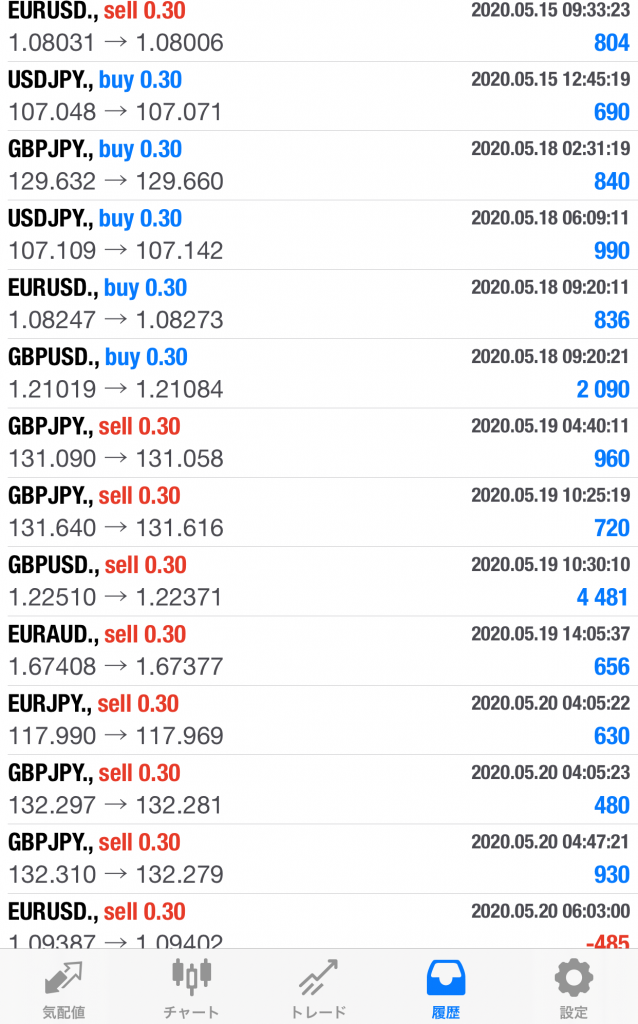Tap the GBPJPY sell trade with 480 profit

pyautogui.click(x=319, y=789)
